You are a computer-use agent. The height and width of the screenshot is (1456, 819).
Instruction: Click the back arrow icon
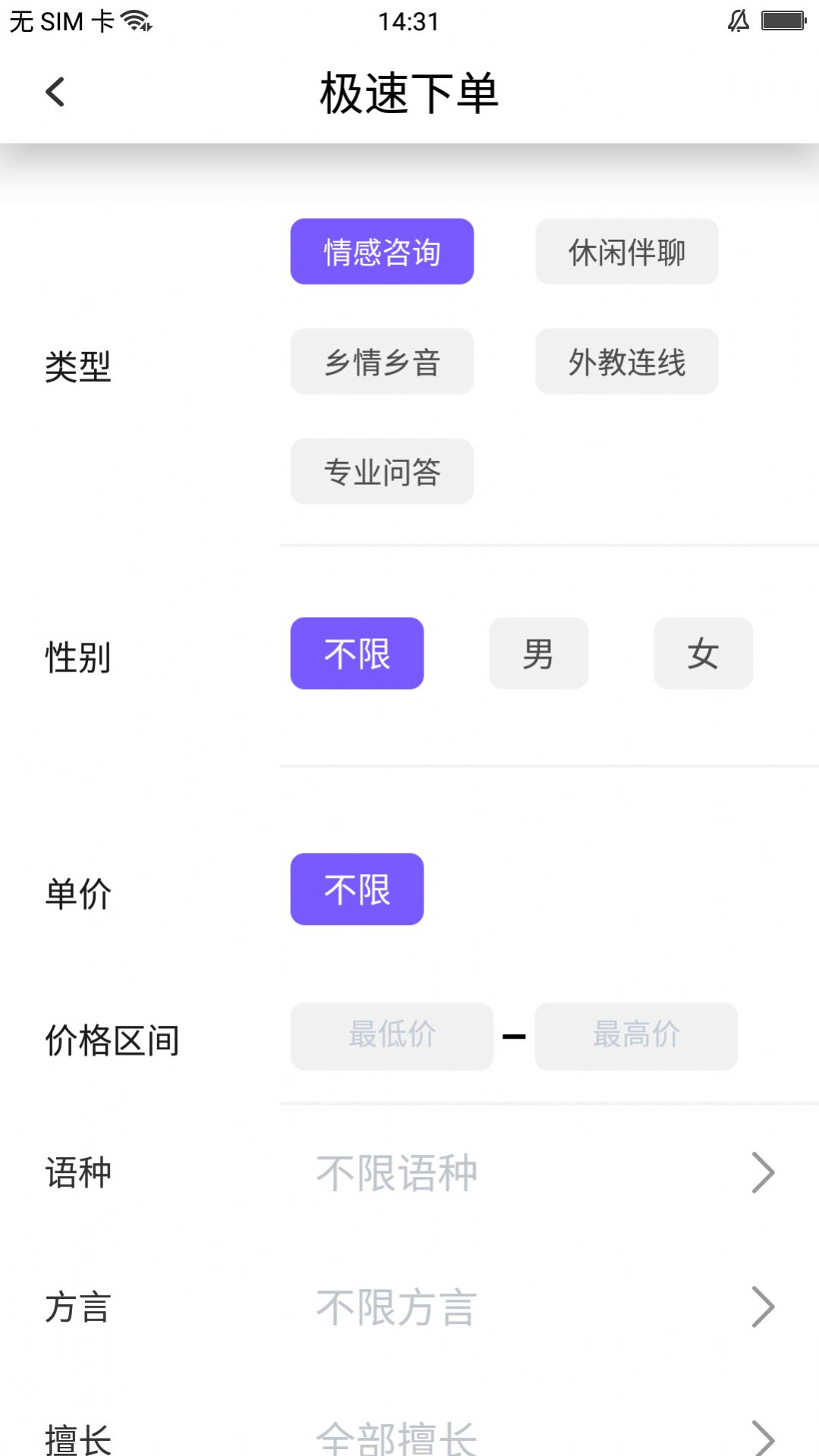pos(54,91)
